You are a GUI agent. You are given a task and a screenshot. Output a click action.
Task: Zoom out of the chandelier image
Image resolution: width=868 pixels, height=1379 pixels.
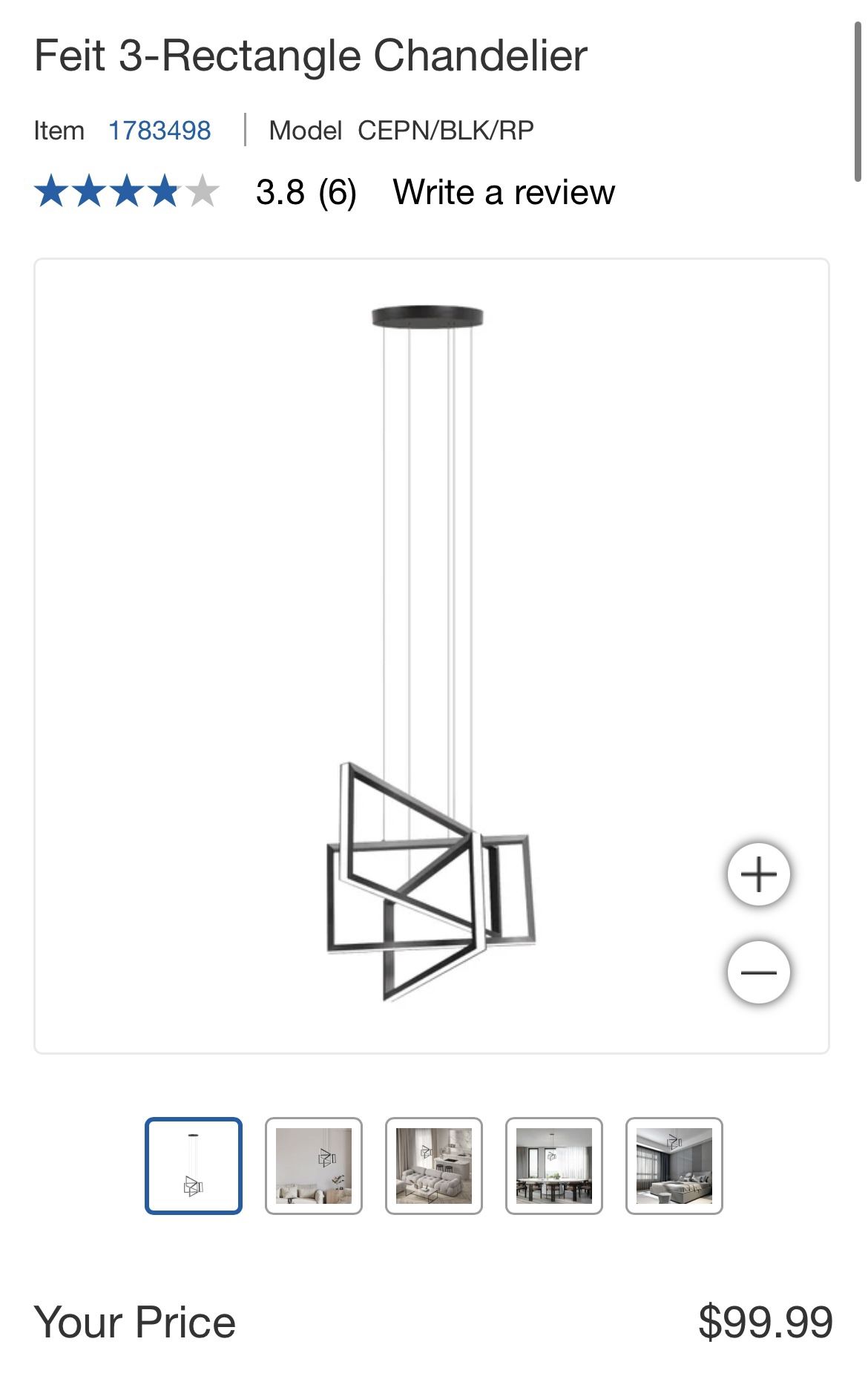pyautogui.click(x=758, y=972)
